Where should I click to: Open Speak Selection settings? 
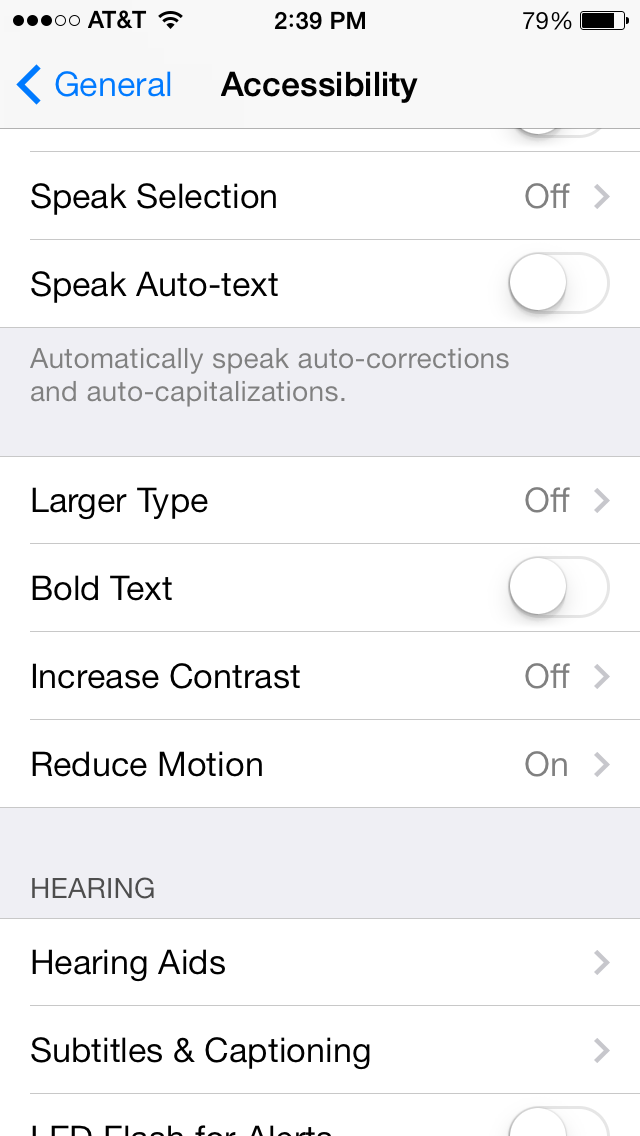[x=320, y=196]
